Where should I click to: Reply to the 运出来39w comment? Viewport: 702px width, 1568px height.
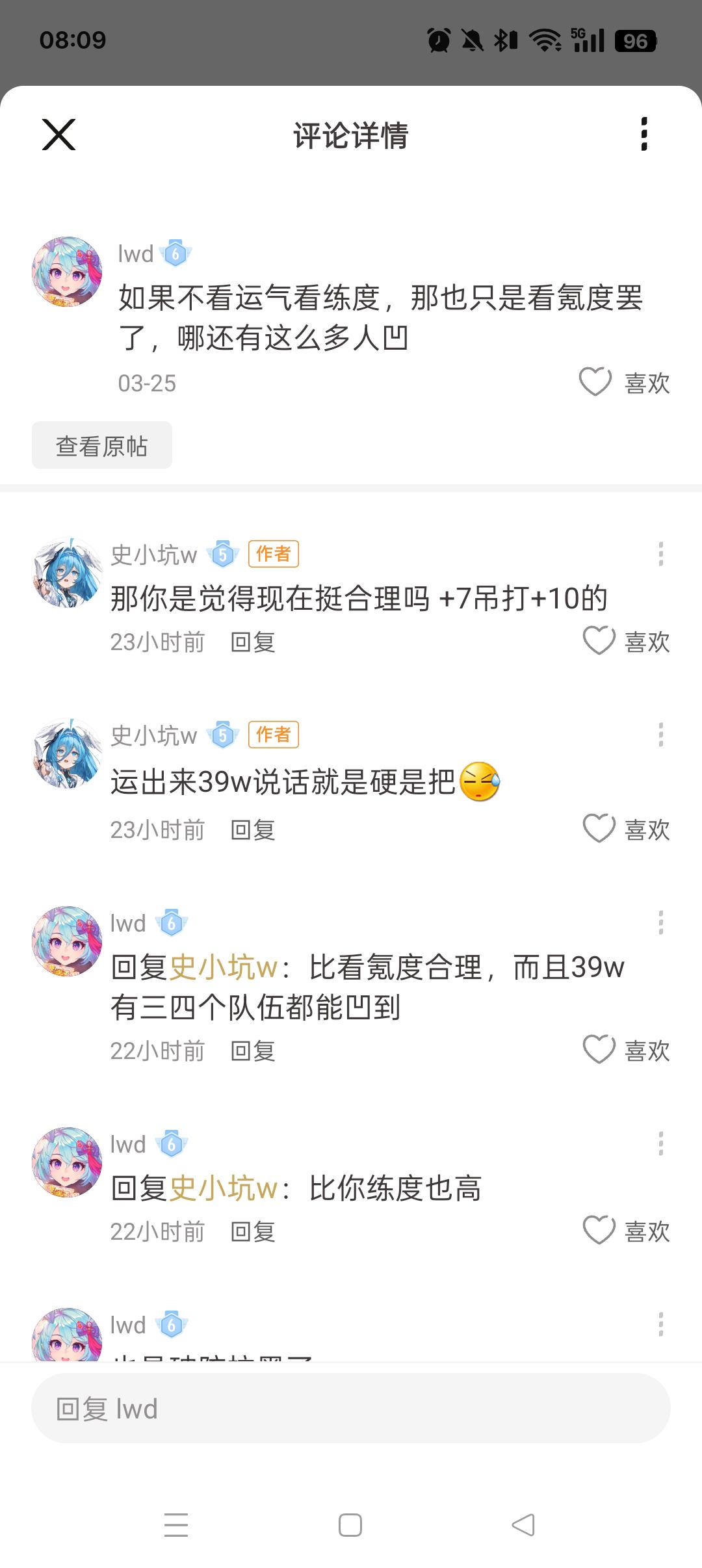click(x=253, y=830)
